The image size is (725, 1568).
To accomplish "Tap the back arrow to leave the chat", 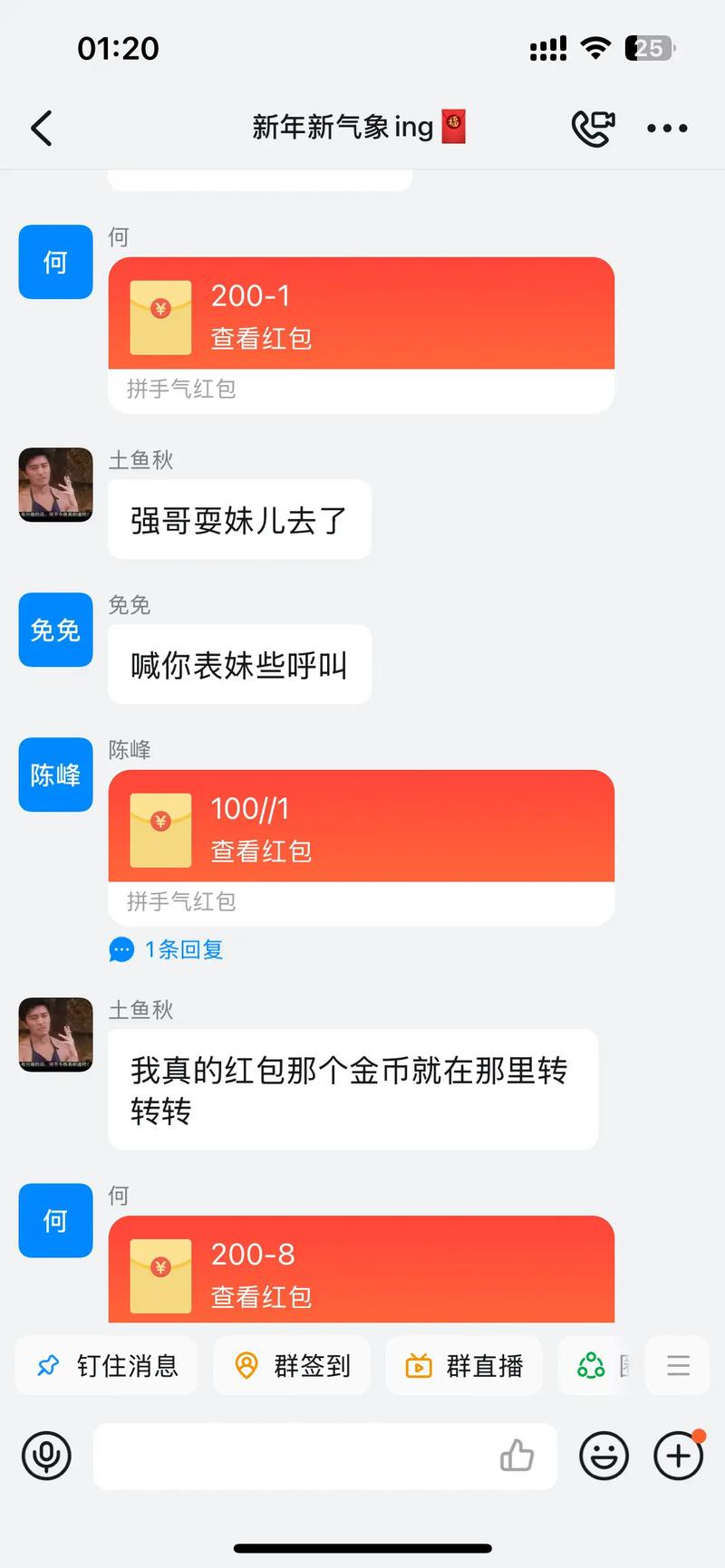I will (40, 128).
